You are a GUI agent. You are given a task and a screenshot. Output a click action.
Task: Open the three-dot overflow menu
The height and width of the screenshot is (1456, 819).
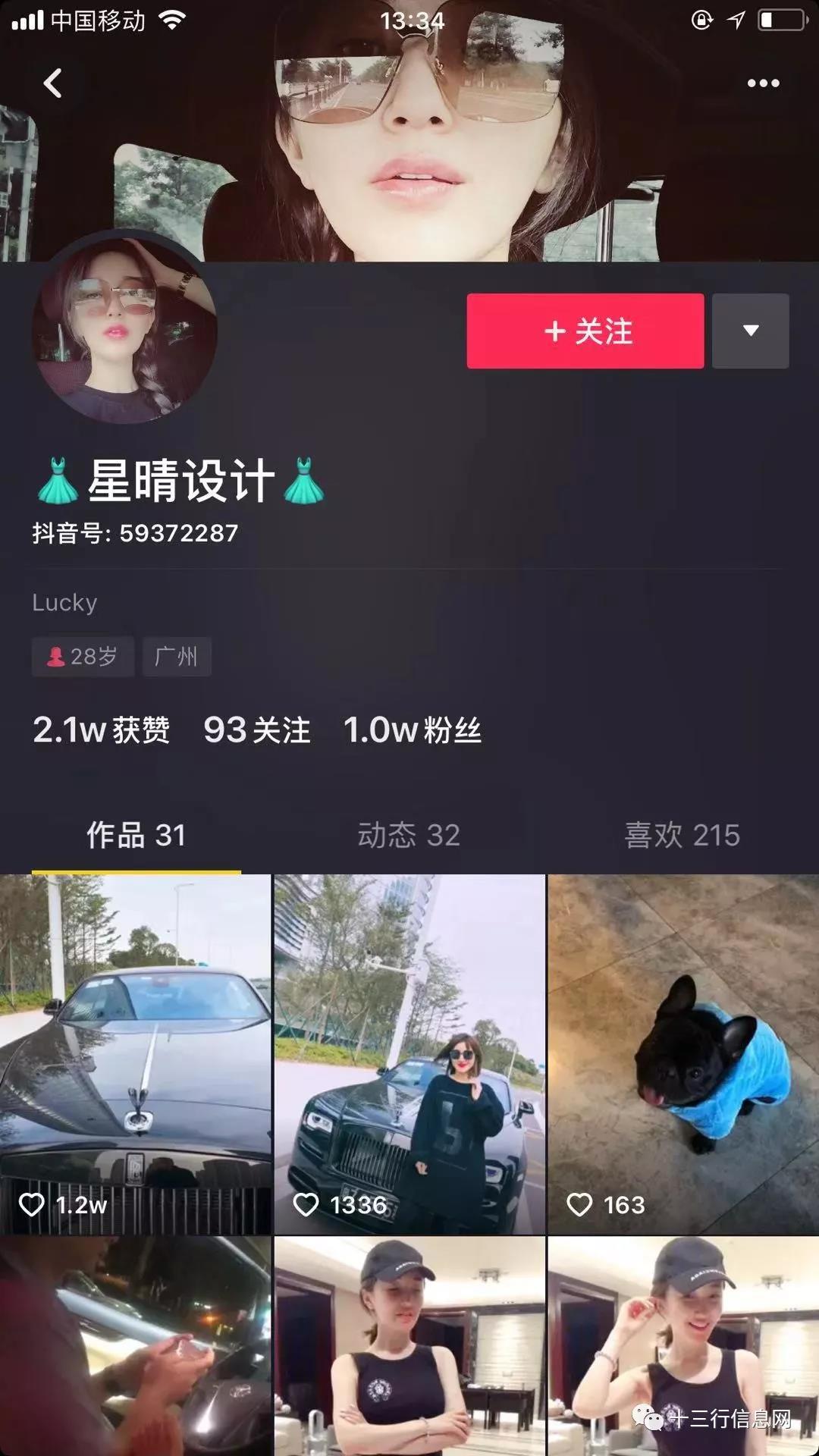pos(763,83)
